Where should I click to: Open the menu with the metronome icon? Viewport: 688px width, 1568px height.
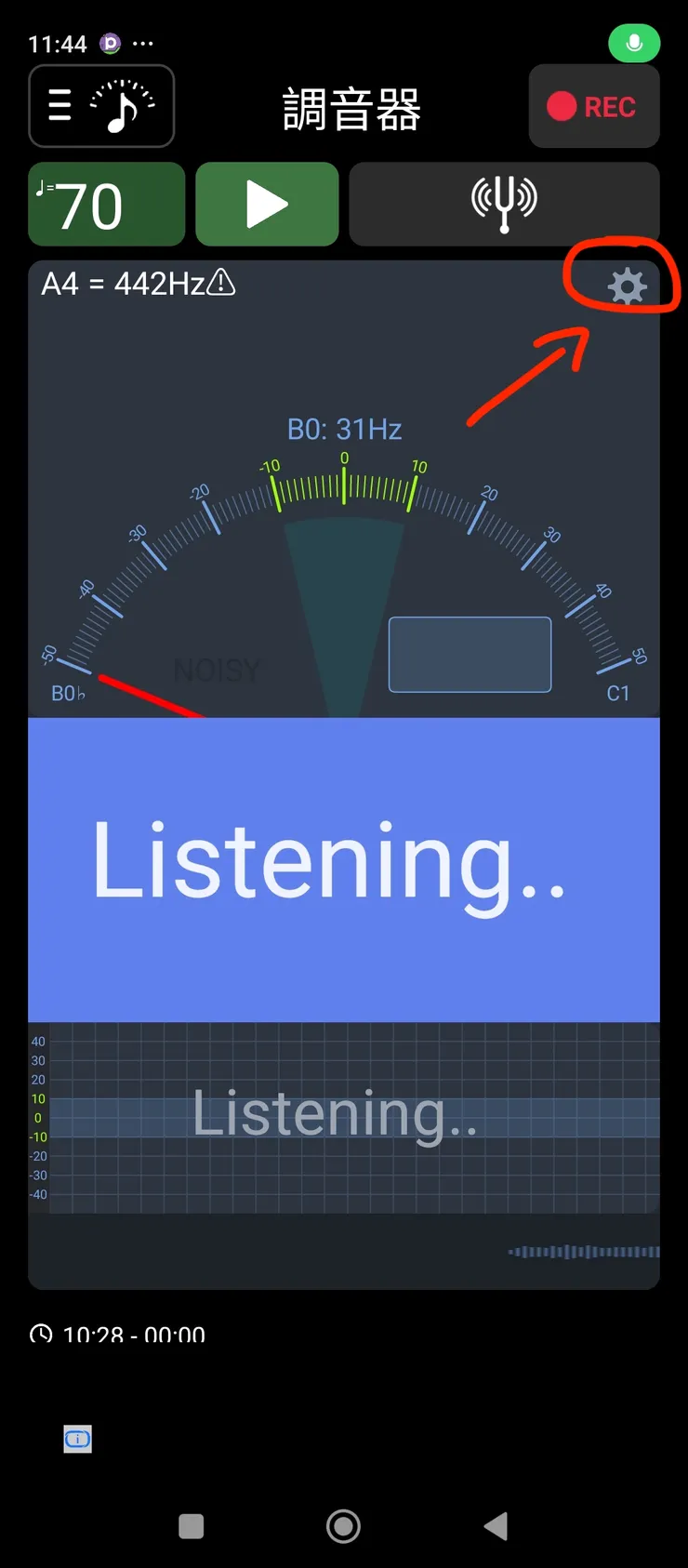pos(101,106)
